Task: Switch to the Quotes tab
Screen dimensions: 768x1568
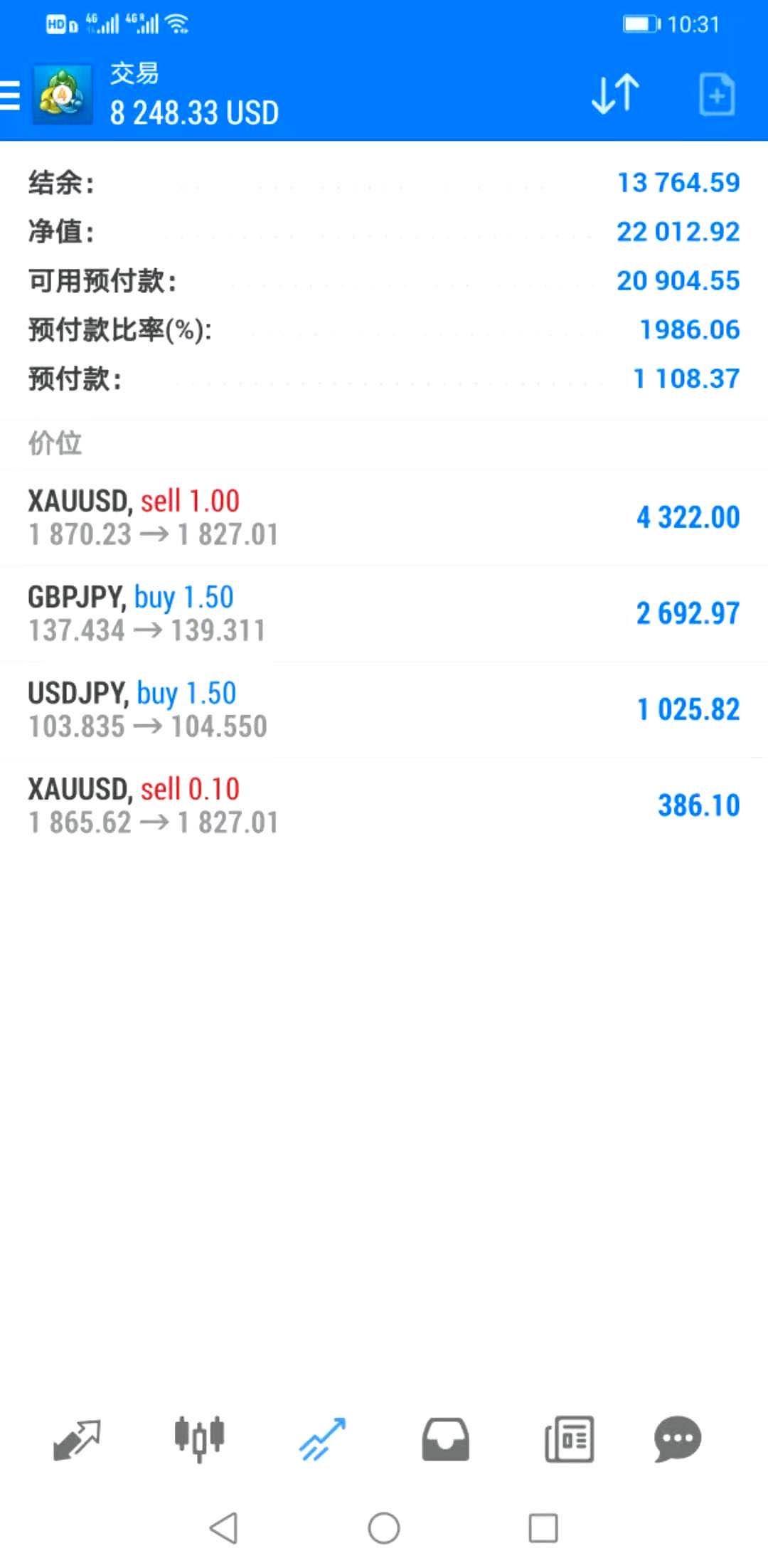Action: [x=77, y=1439]
